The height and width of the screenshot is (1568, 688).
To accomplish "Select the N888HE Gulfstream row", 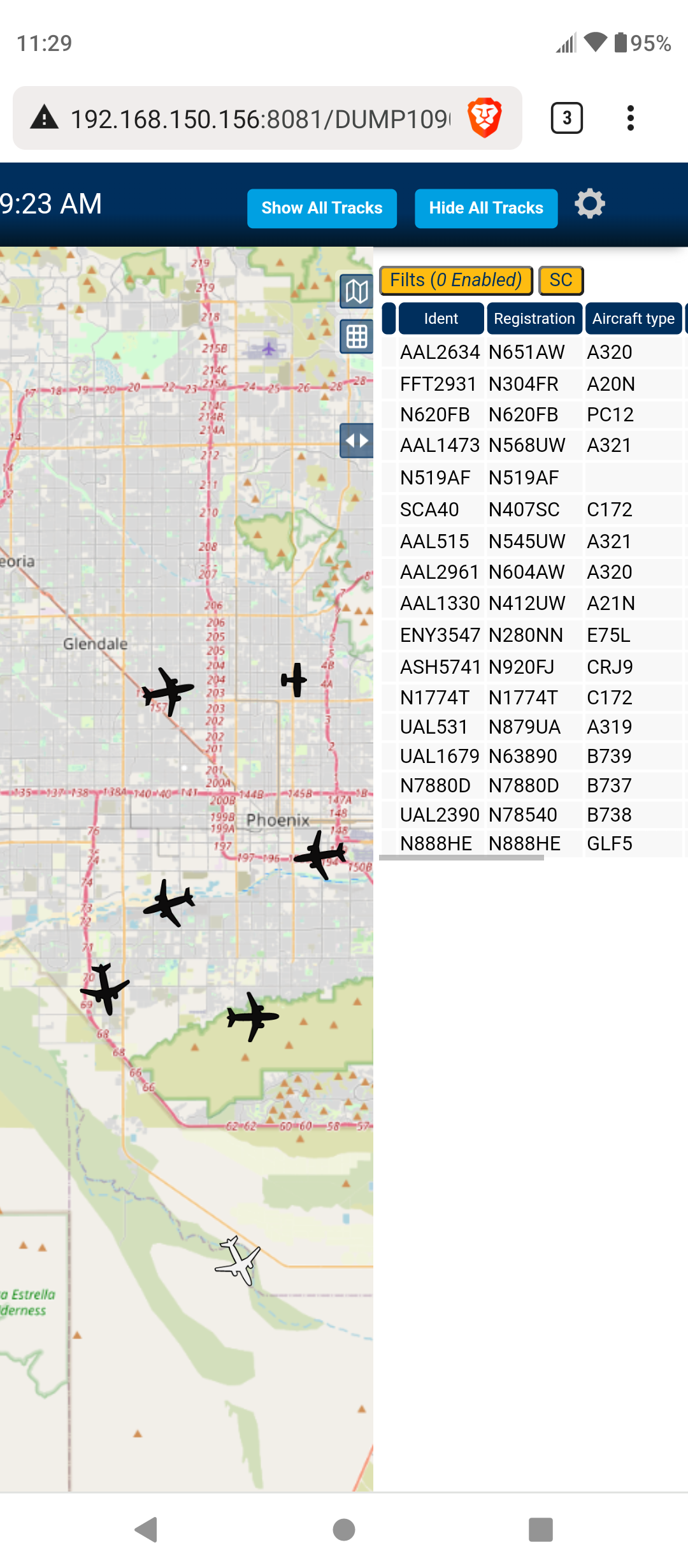I will pyautogui.click(x=533, y=843).
